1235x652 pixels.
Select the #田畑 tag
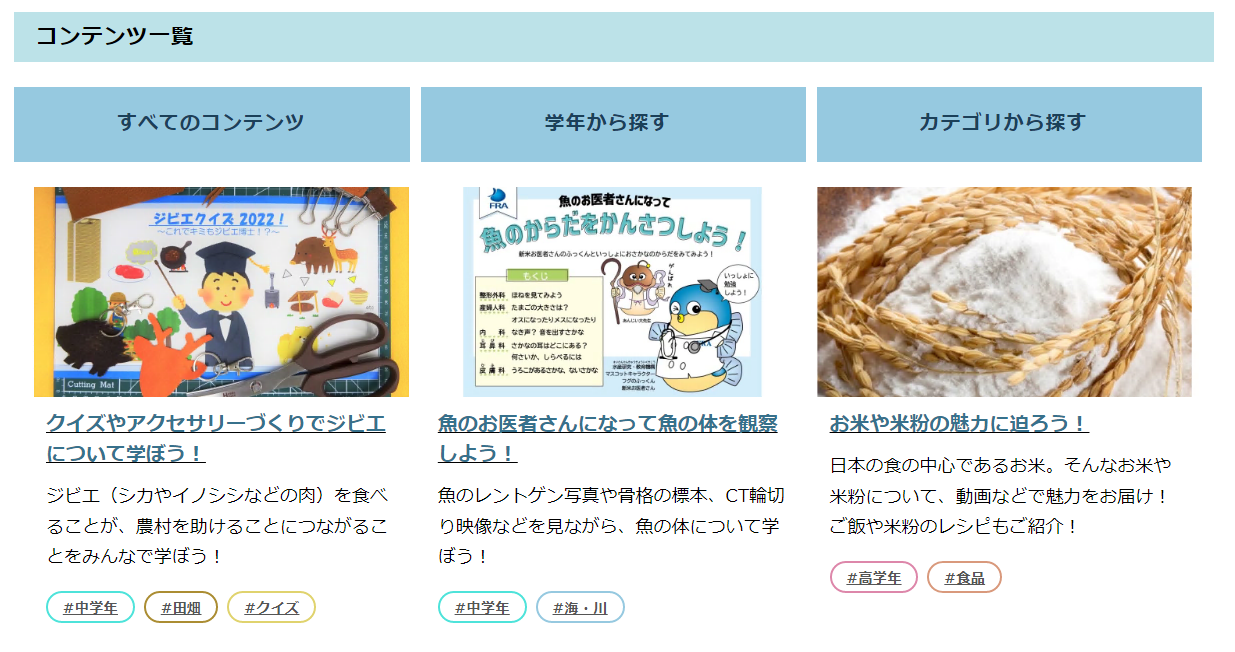point(181,607)
